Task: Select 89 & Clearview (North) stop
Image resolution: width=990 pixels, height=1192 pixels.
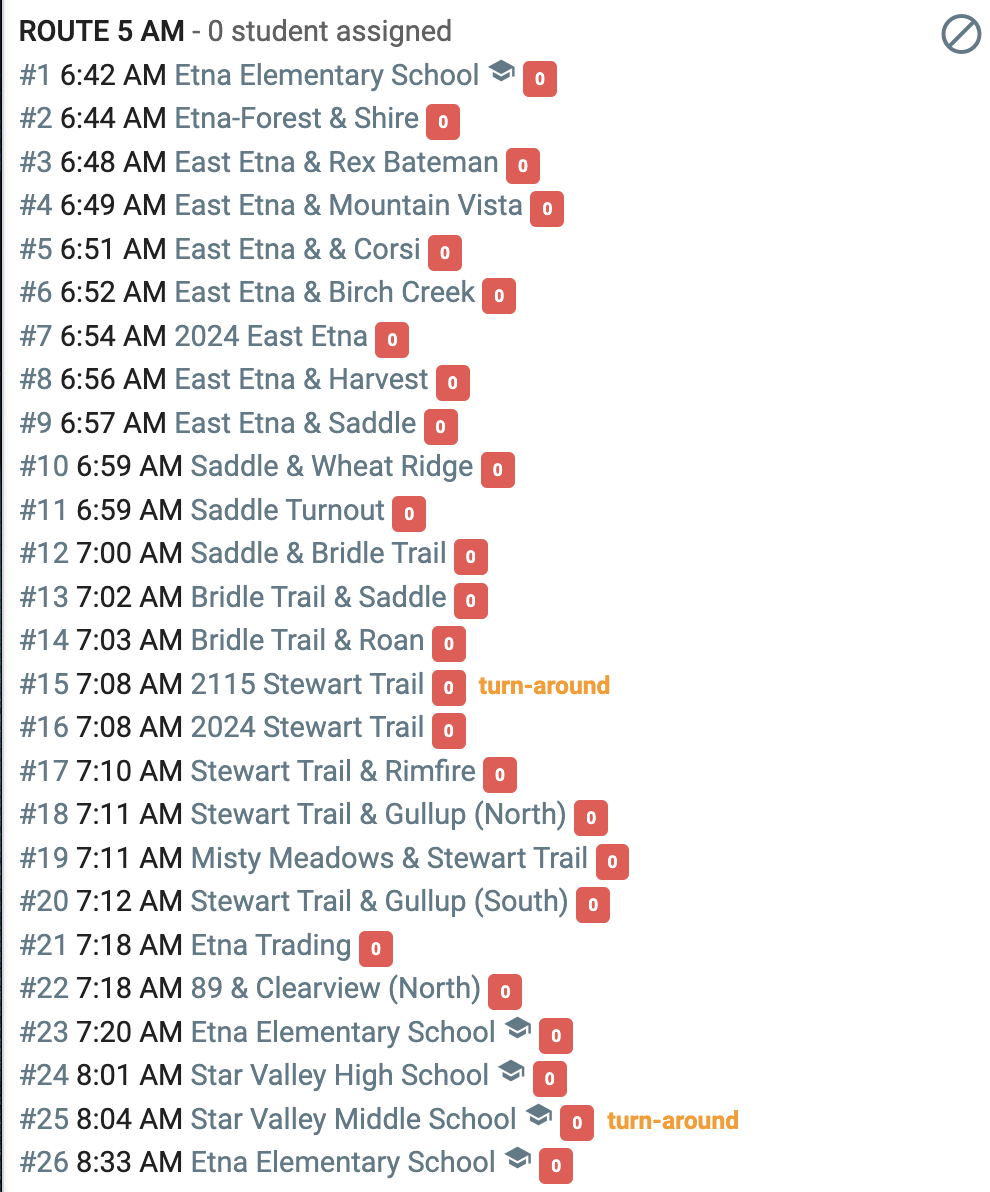Action: pos(335,988)
